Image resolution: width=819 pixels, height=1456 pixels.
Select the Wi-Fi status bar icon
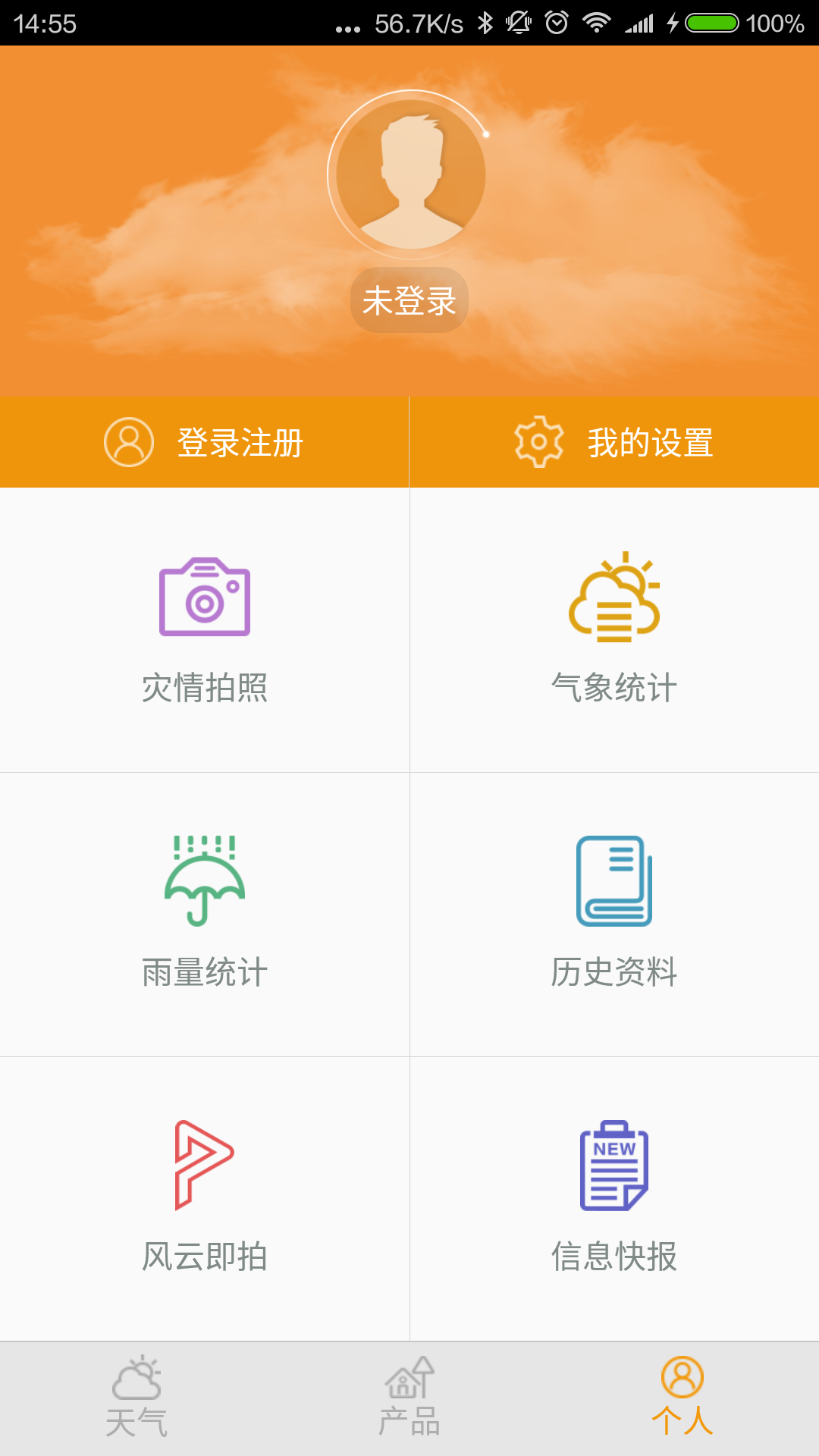point(595,21)
